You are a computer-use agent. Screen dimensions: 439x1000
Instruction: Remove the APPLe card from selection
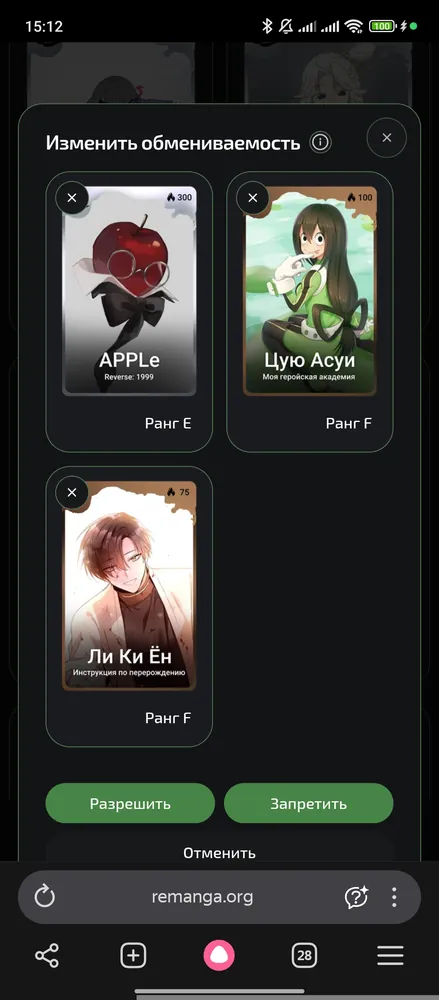(72, 198)
